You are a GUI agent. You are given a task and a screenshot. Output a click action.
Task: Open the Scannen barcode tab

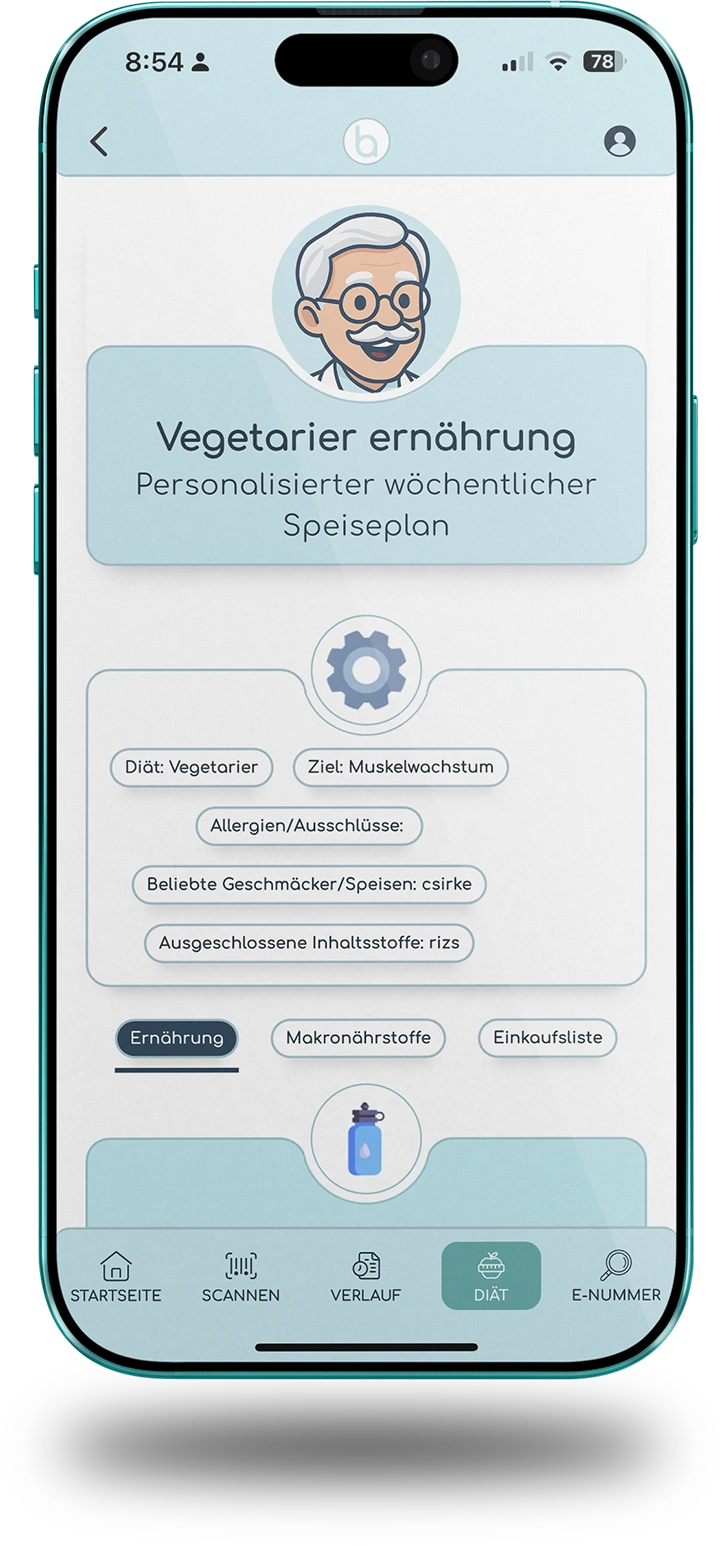(241, 1277)
